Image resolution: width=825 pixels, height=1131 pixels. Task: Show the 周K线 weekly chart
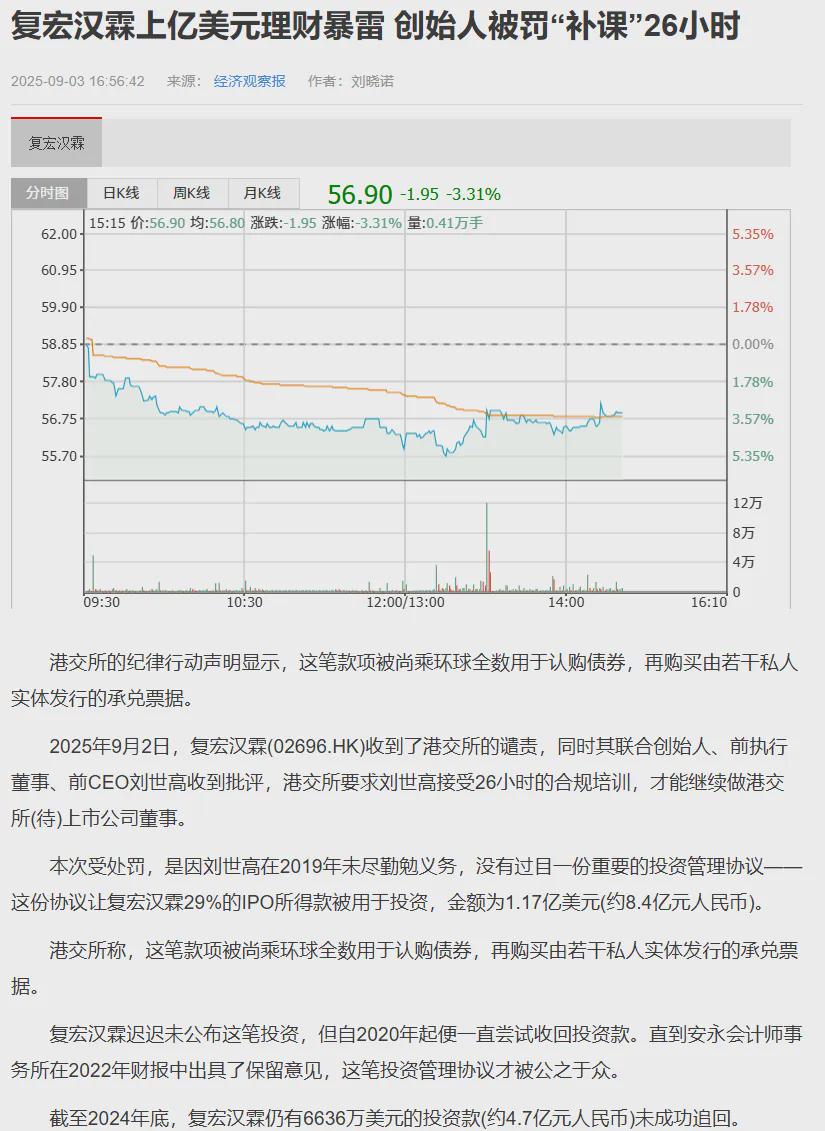pyautogui.click(x=191, y=193)
